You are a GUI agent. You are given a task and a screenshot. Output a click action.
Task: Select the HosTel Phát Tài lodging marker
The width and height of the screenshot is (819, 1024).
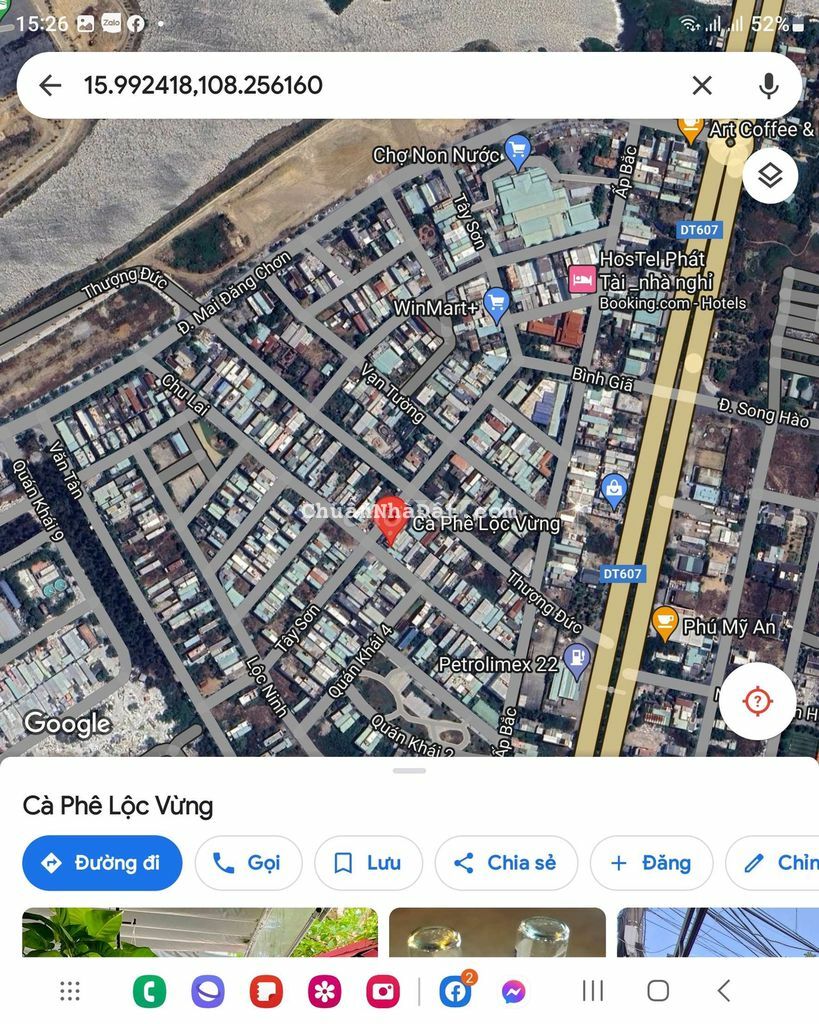coord(582,279)
